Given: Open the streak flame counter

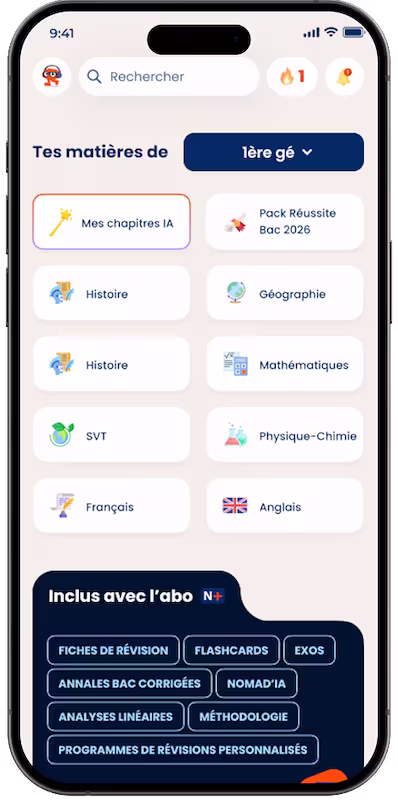Looking at the screenshot, I should (x=292, y=77).
